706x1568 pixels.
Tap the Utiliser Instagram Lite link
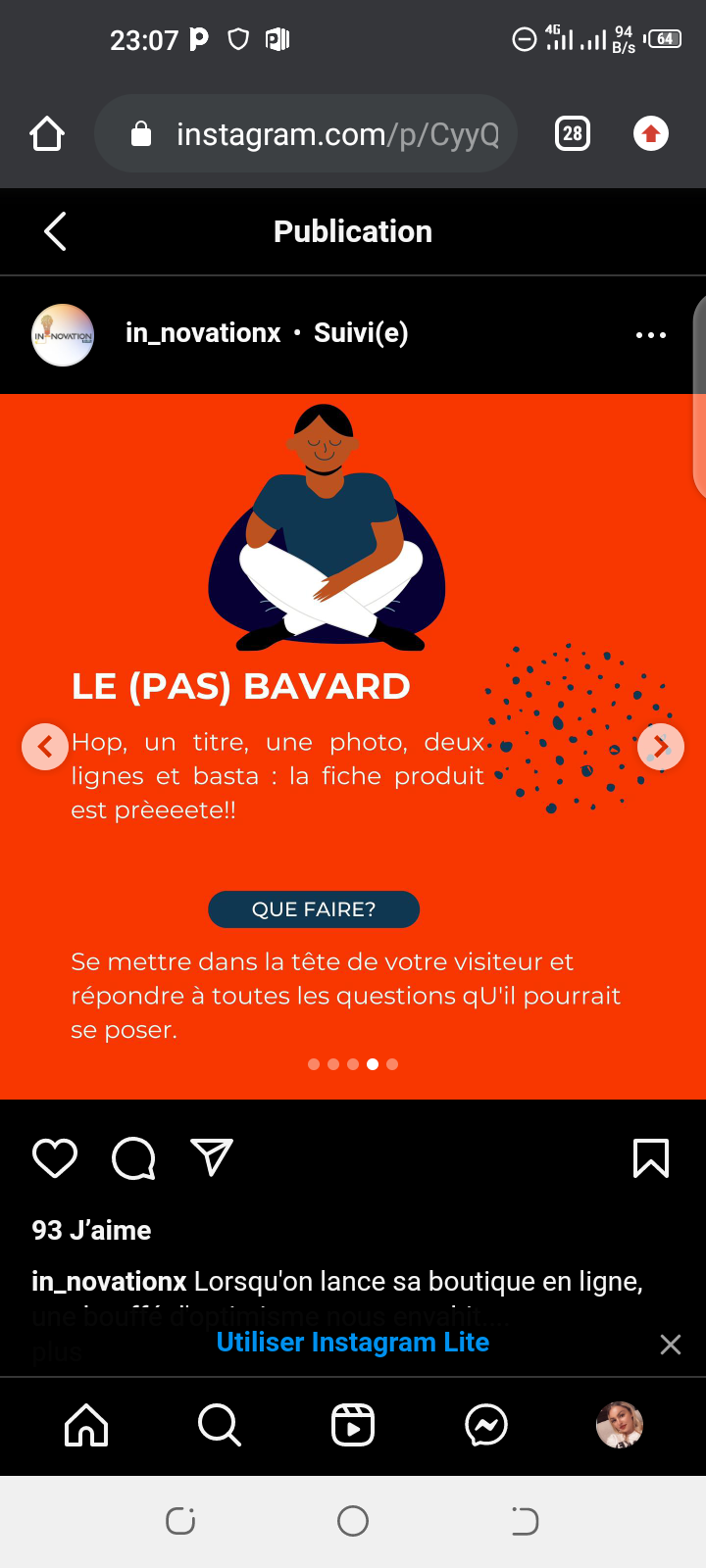(x=353, y=1343)
